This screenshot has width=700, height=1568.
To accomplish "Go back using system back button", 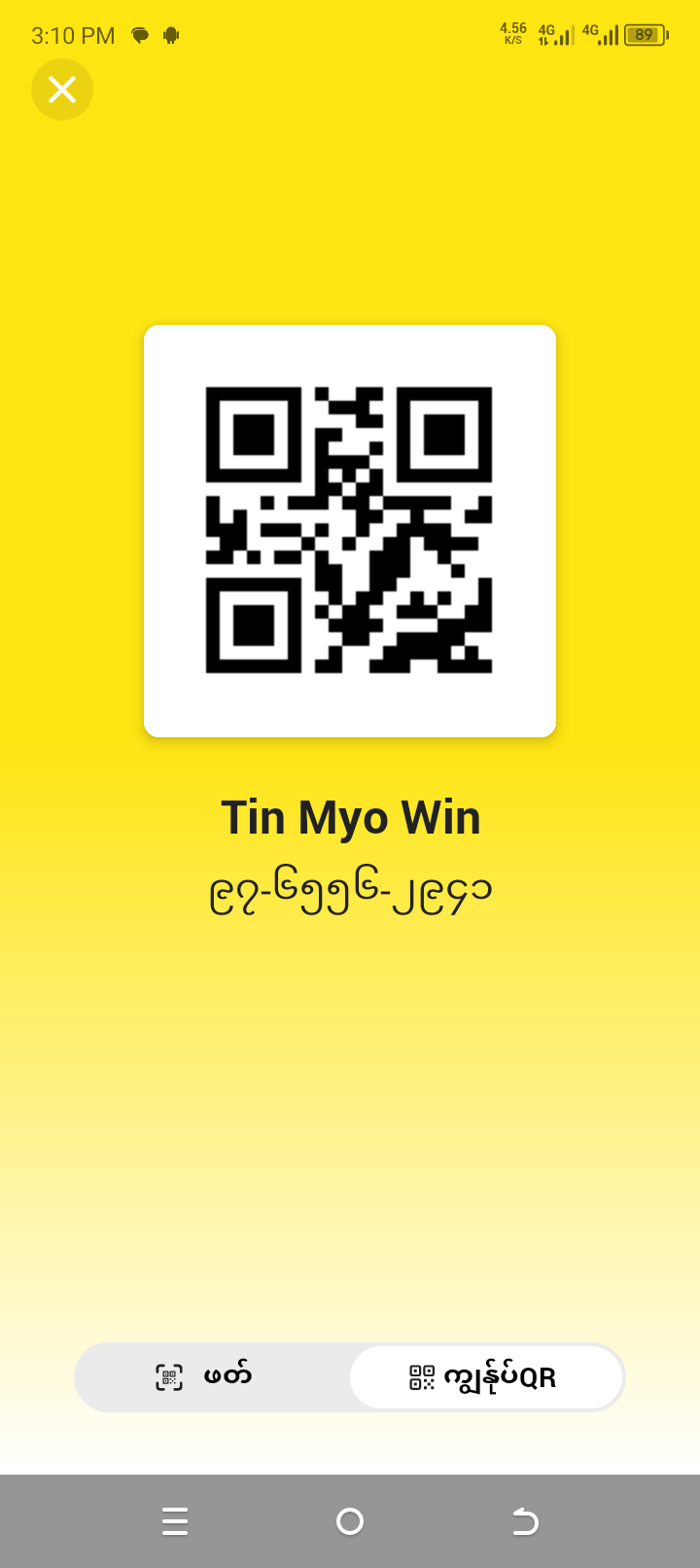I will [x=525, y=1521].
